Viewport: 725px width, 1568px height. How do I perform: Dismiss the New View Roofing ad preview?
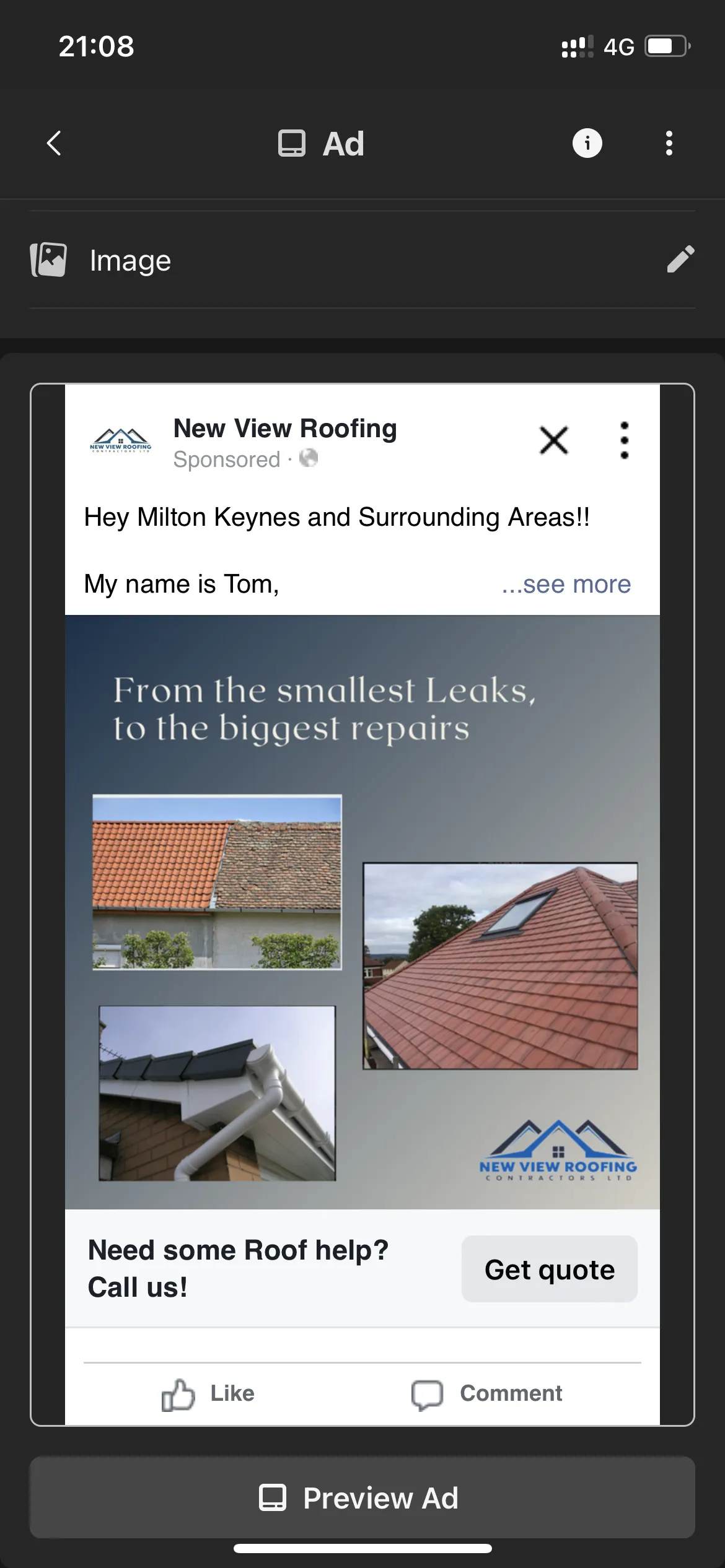tap(553, 440)
